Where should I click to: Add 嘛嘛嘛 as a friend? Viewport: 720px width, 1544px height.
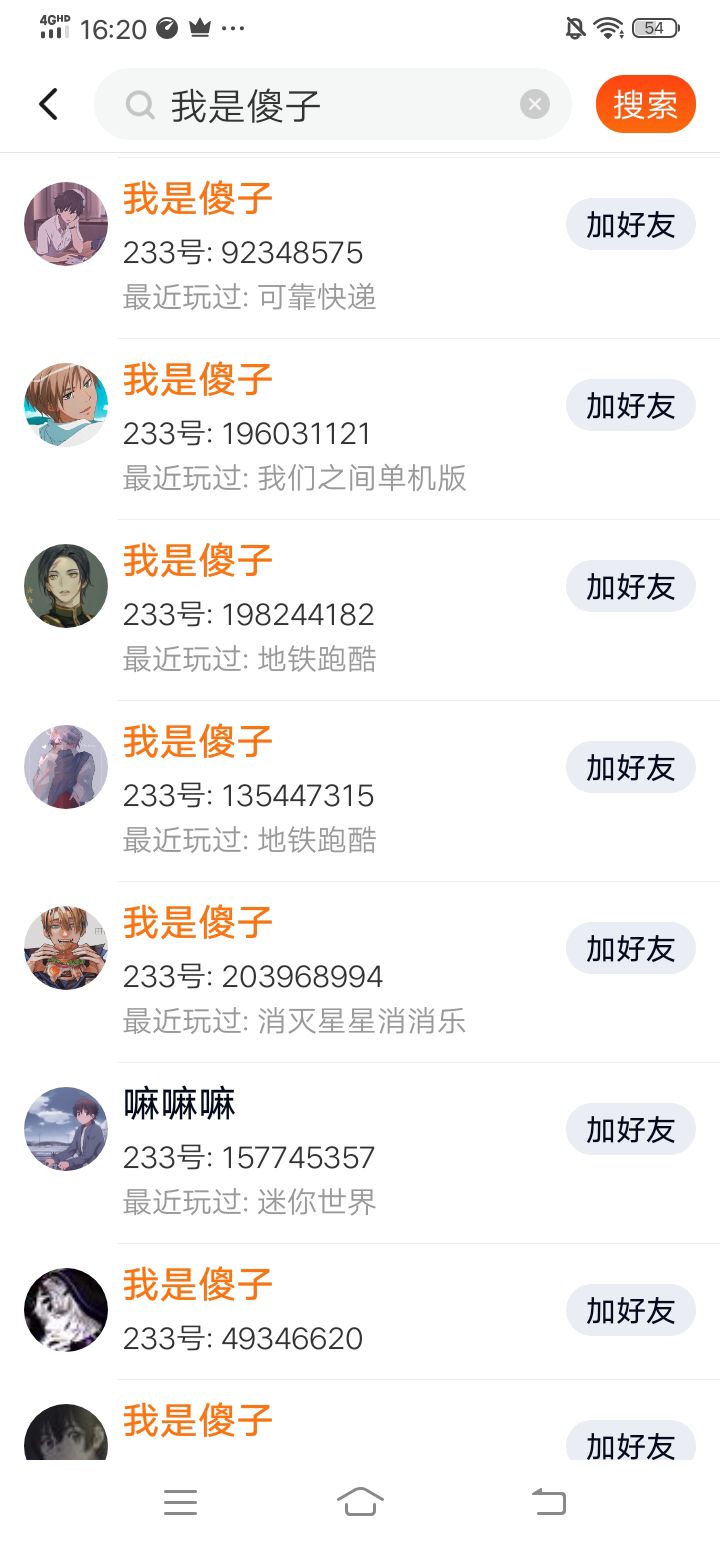[630, 1130]
